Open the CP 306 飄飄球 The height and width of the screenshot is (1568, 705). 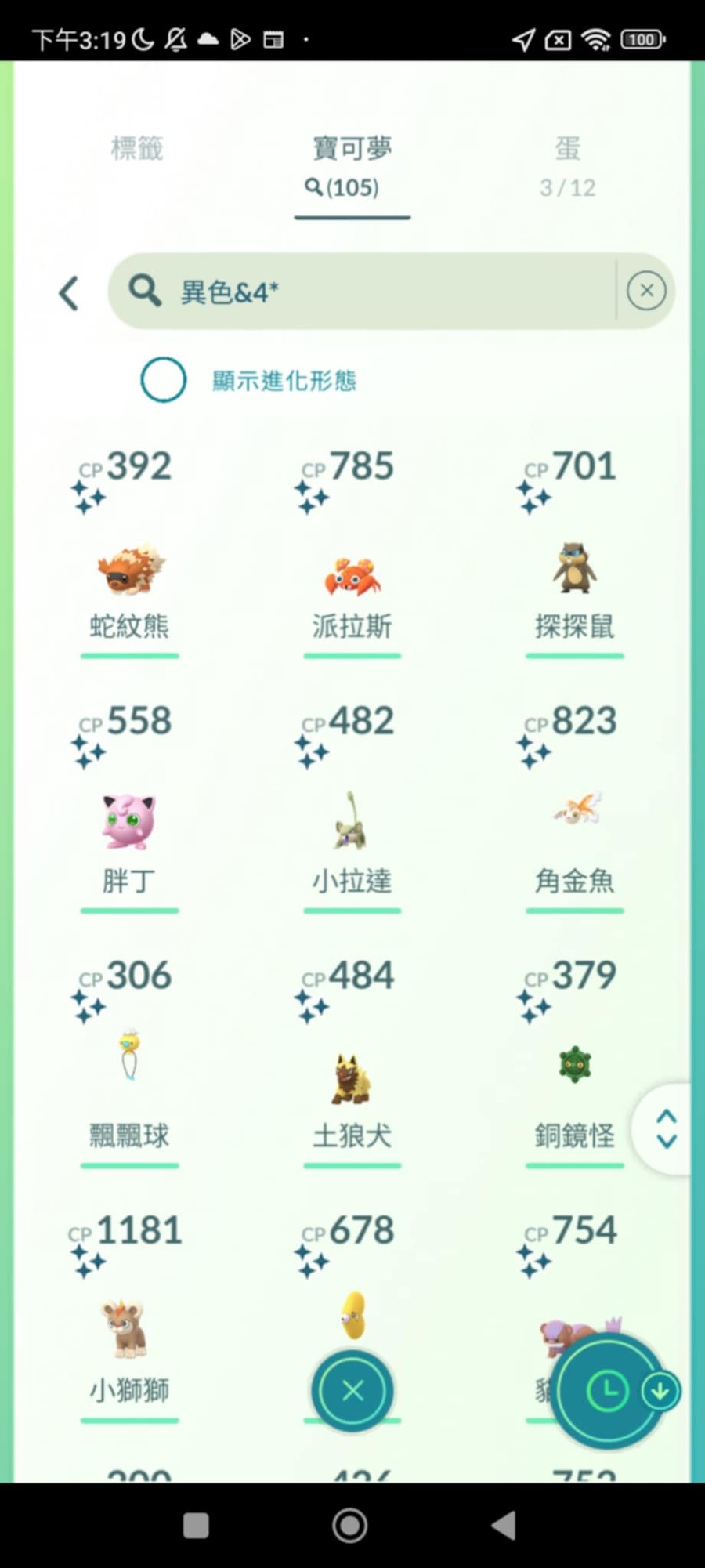[x=129, y=1062]
